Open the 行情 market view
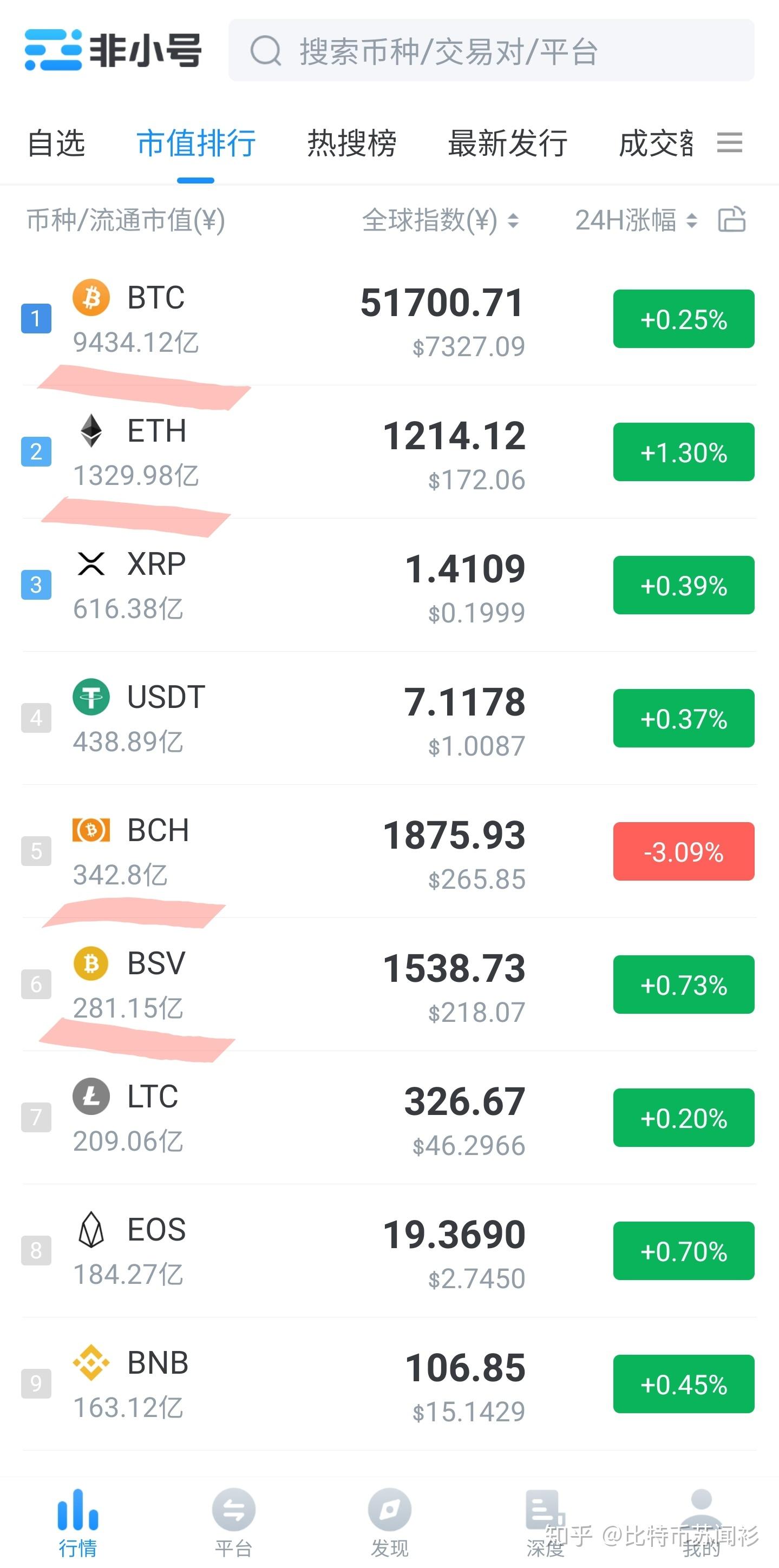This screenshot has width=779, height=1568. (x=77, y=1515)
